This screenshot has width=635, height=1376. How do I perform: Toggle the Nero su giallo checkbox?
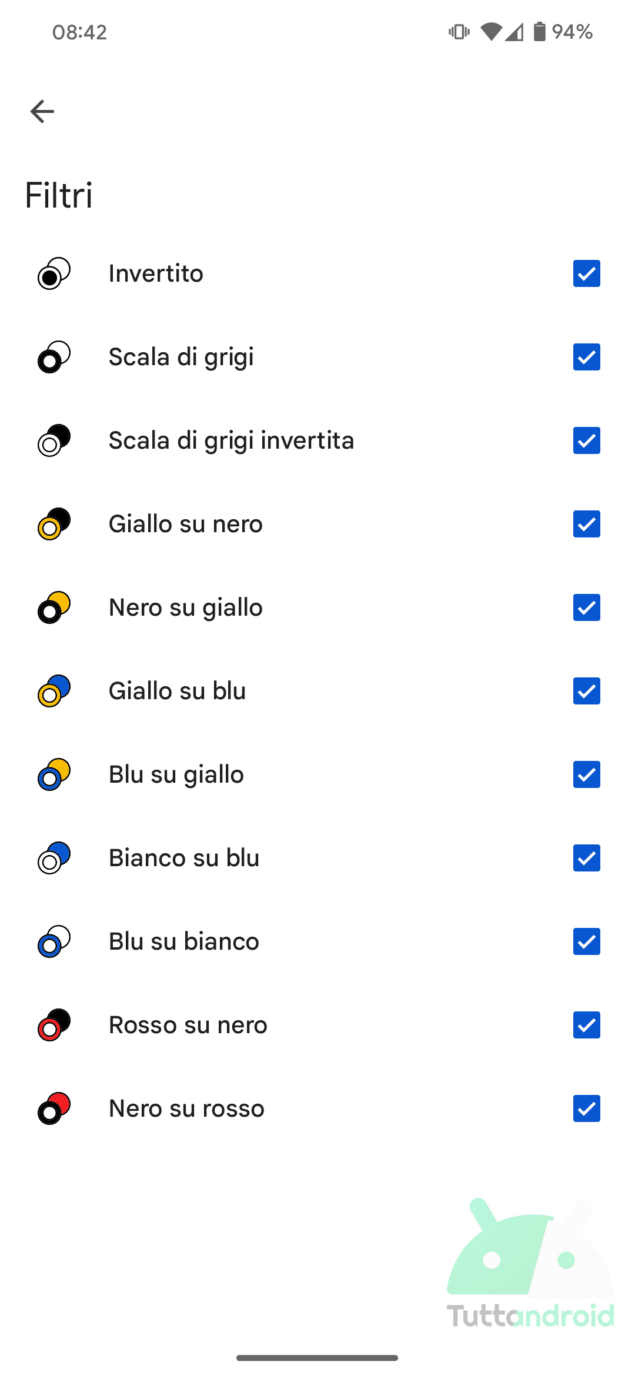coord(586,607)
